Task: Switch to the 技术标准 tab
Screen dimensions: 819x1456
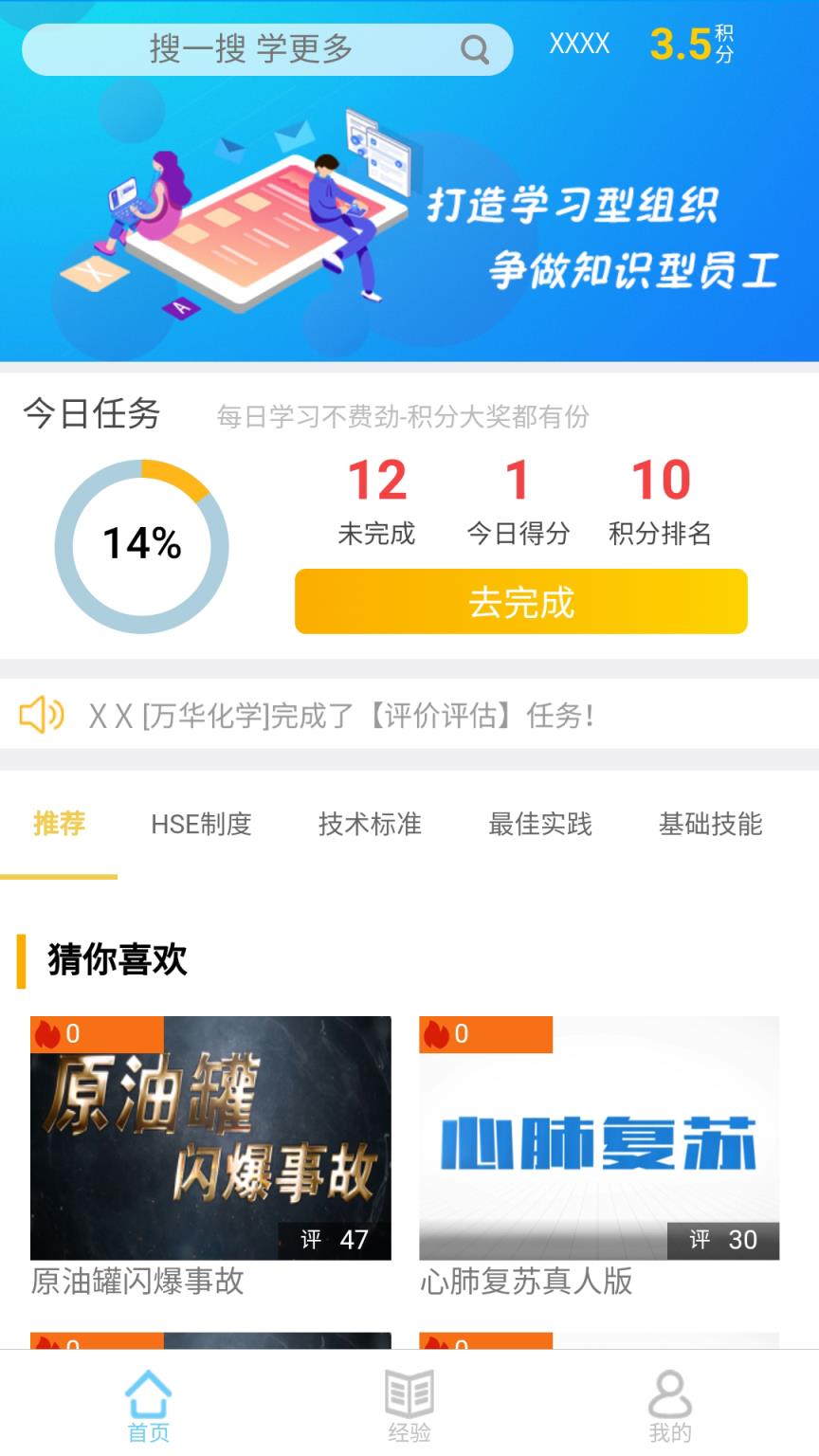Action: click(369, 826)
